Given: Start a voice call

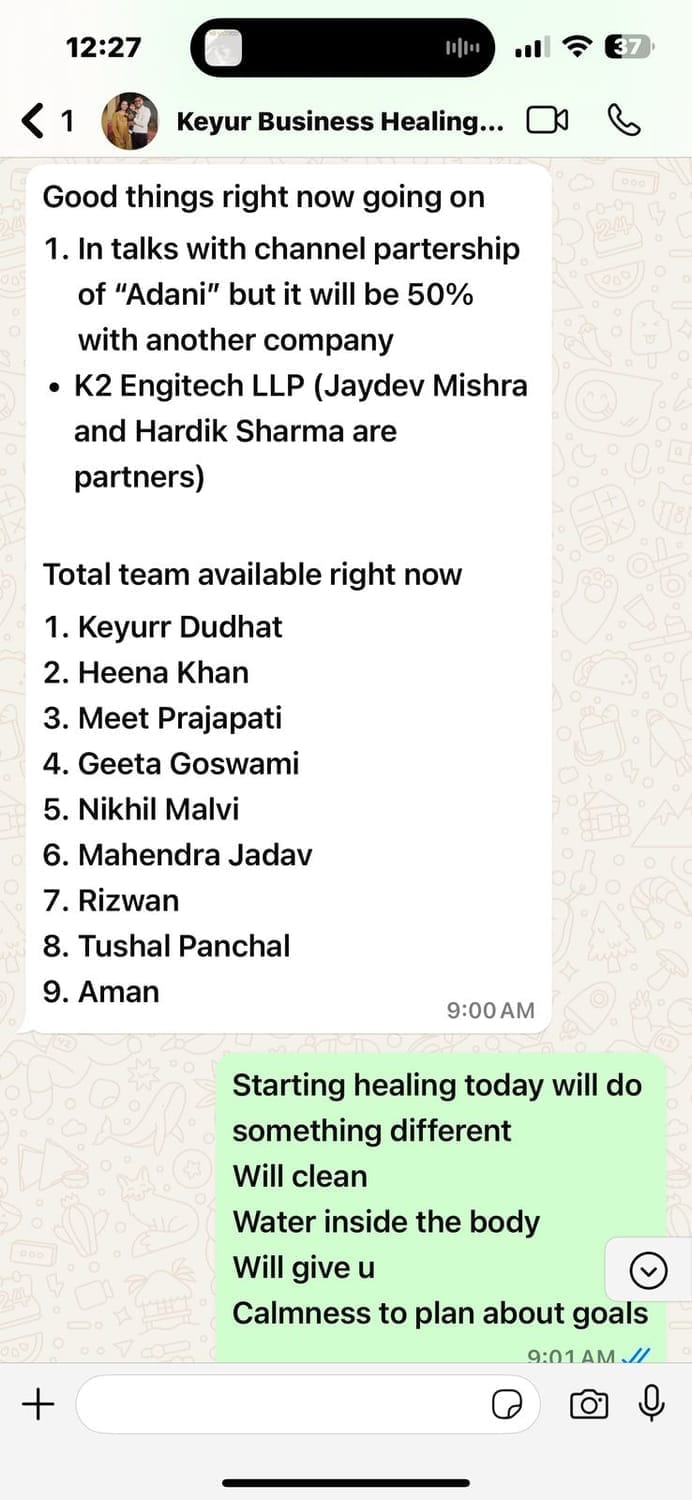Looking at the screenshot, I should coord(624,121).
